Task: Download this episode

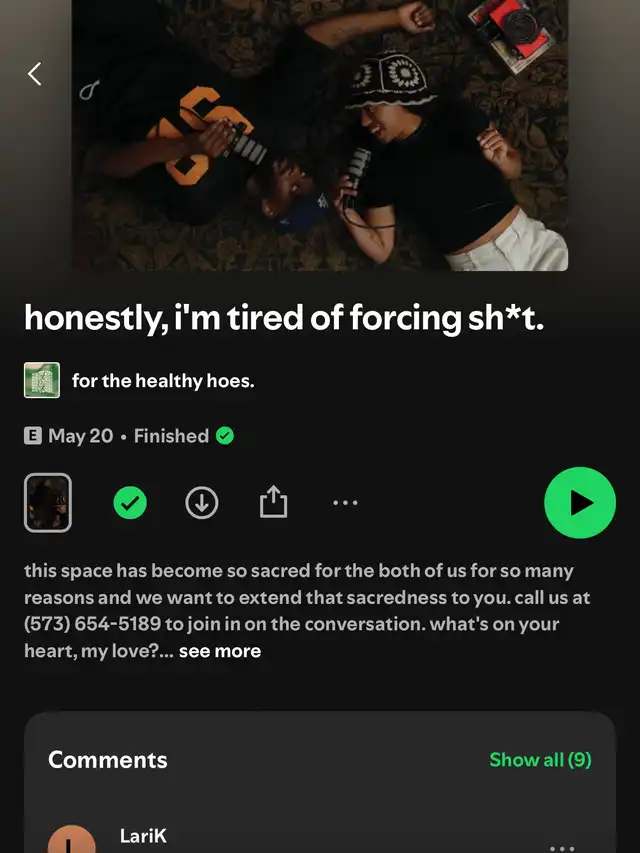Action: tap(202, 503)
